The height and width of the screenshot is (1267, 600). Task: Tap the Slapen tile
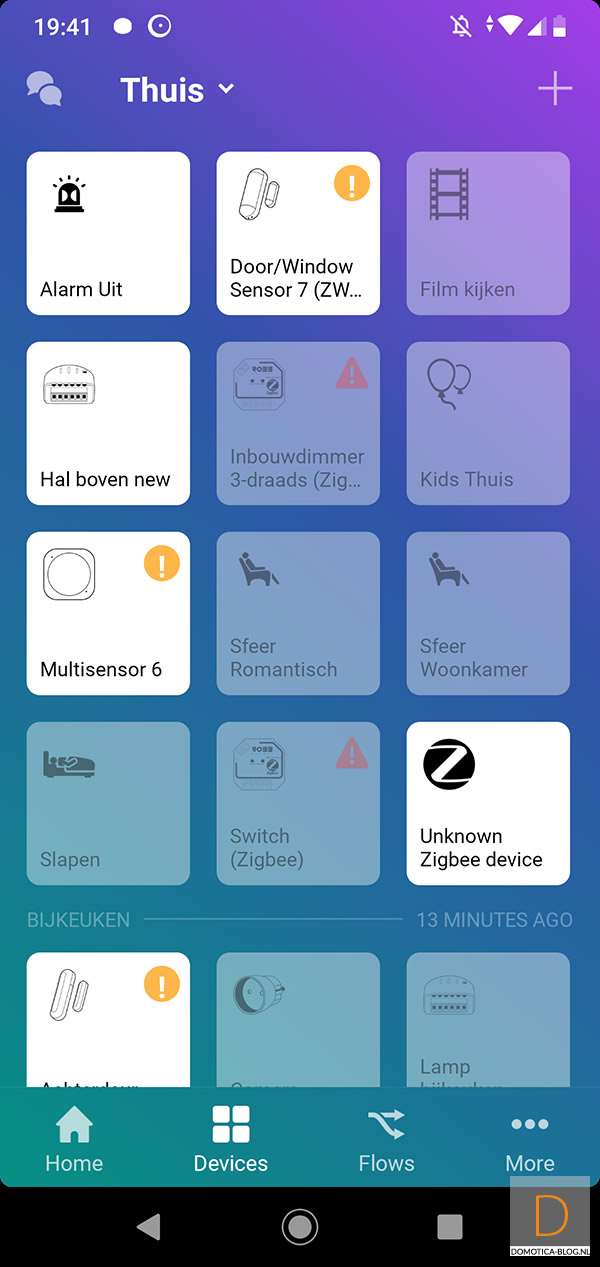pyautogui.click(x=108, y=803)
